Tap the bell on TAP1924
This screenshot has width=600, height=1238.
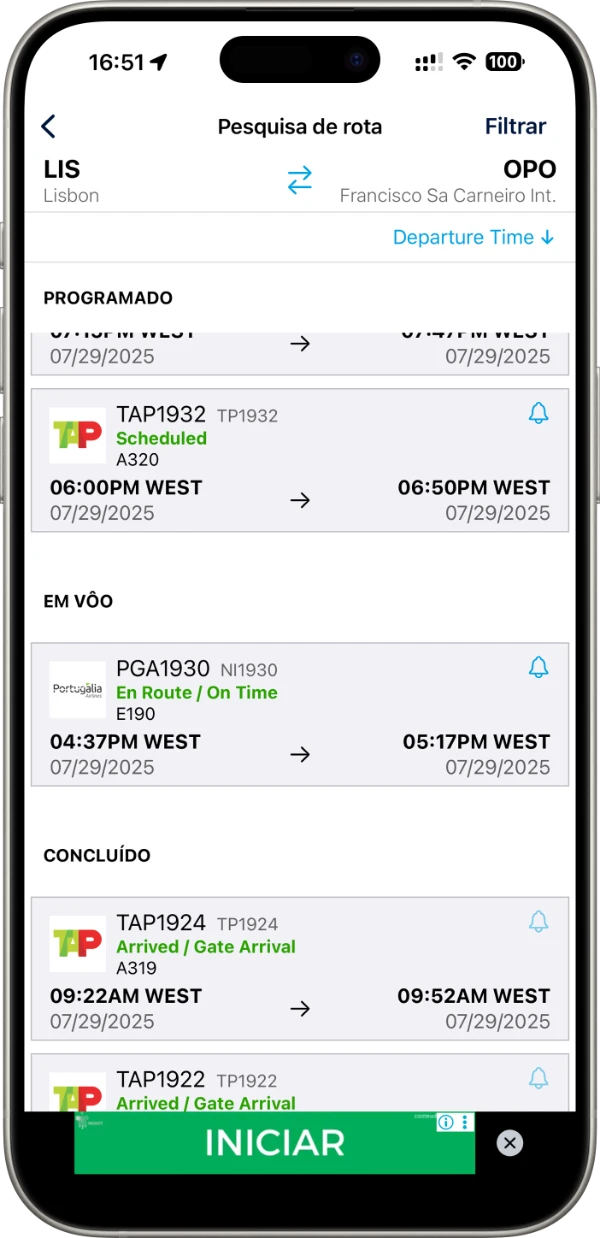coord(538,921)
